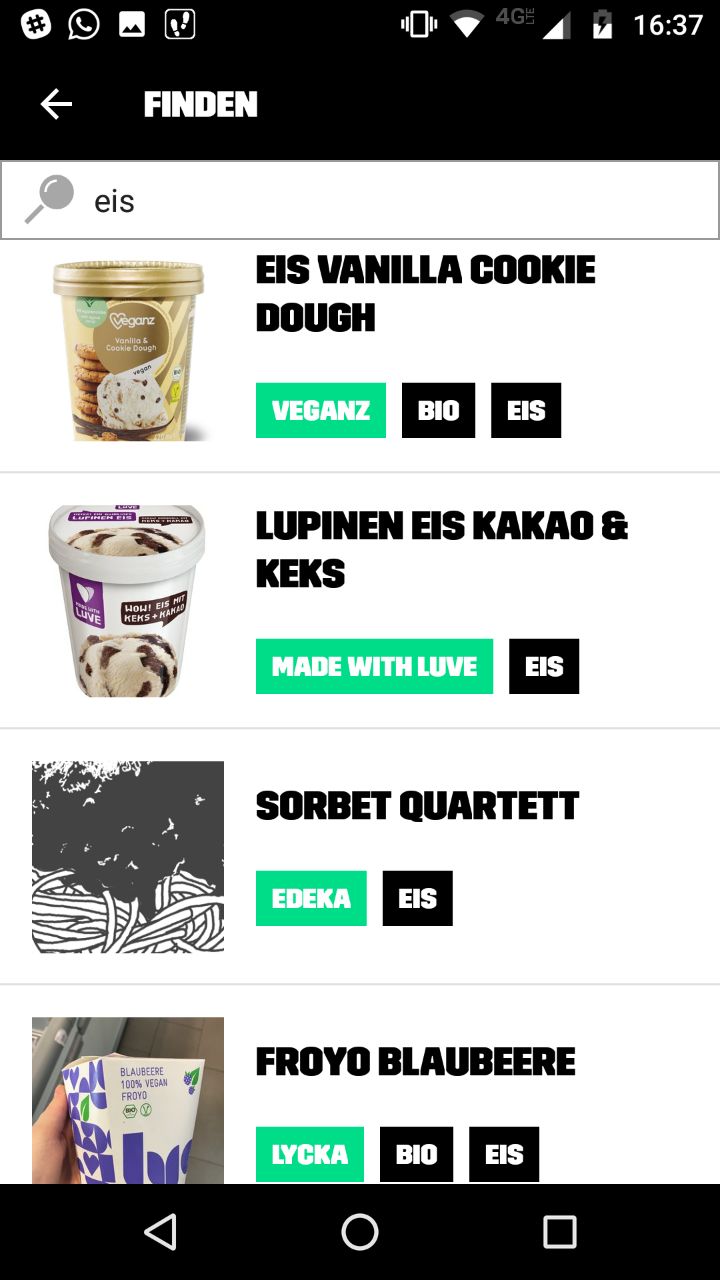This screenshot has height=1280, width=720.
Task: Tap the search field containing "eis"
Action: coord(360,200)
